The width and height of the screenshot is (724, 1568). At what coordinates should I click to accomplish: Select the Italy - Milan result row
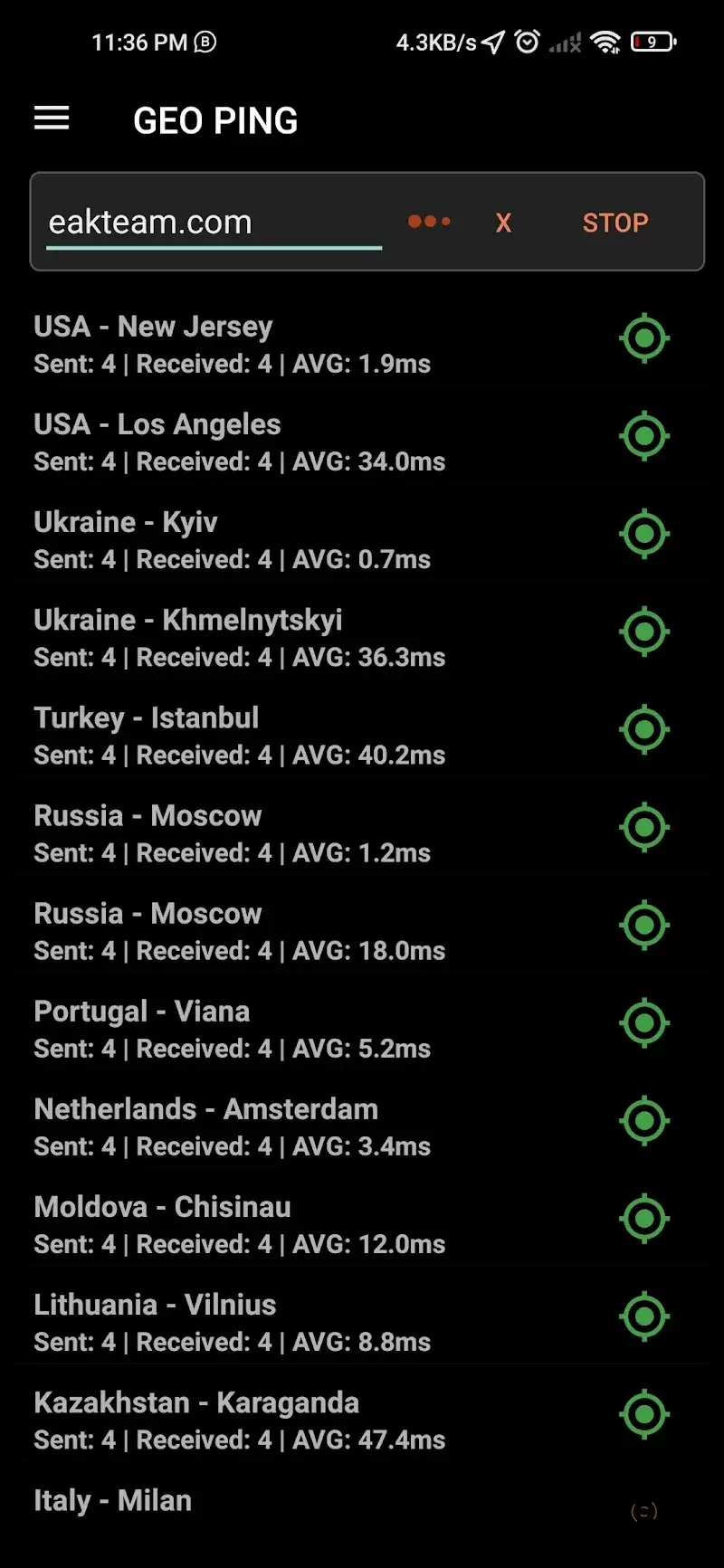click(112, 1500)
